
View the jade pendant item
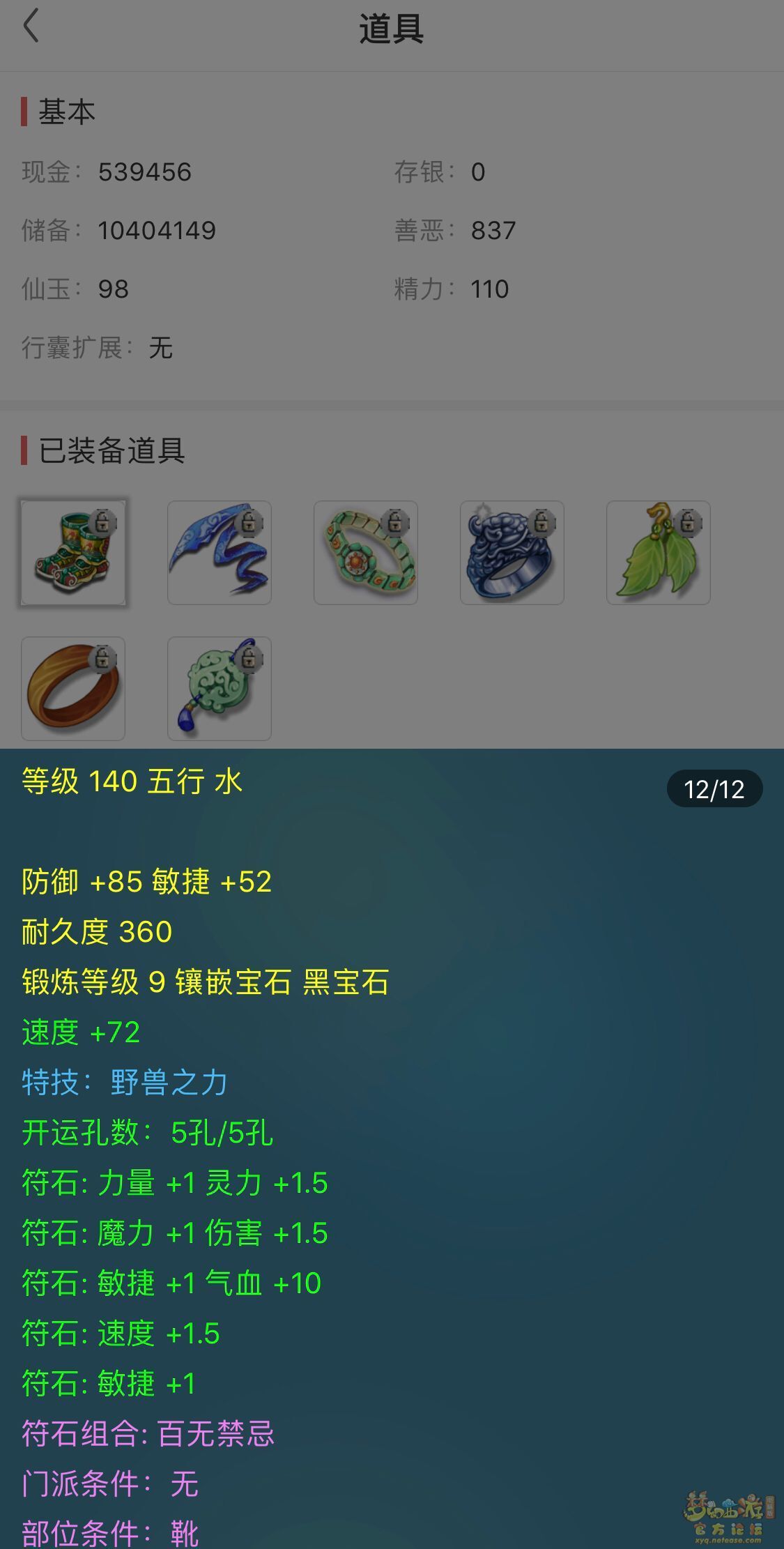coord(220,688)
